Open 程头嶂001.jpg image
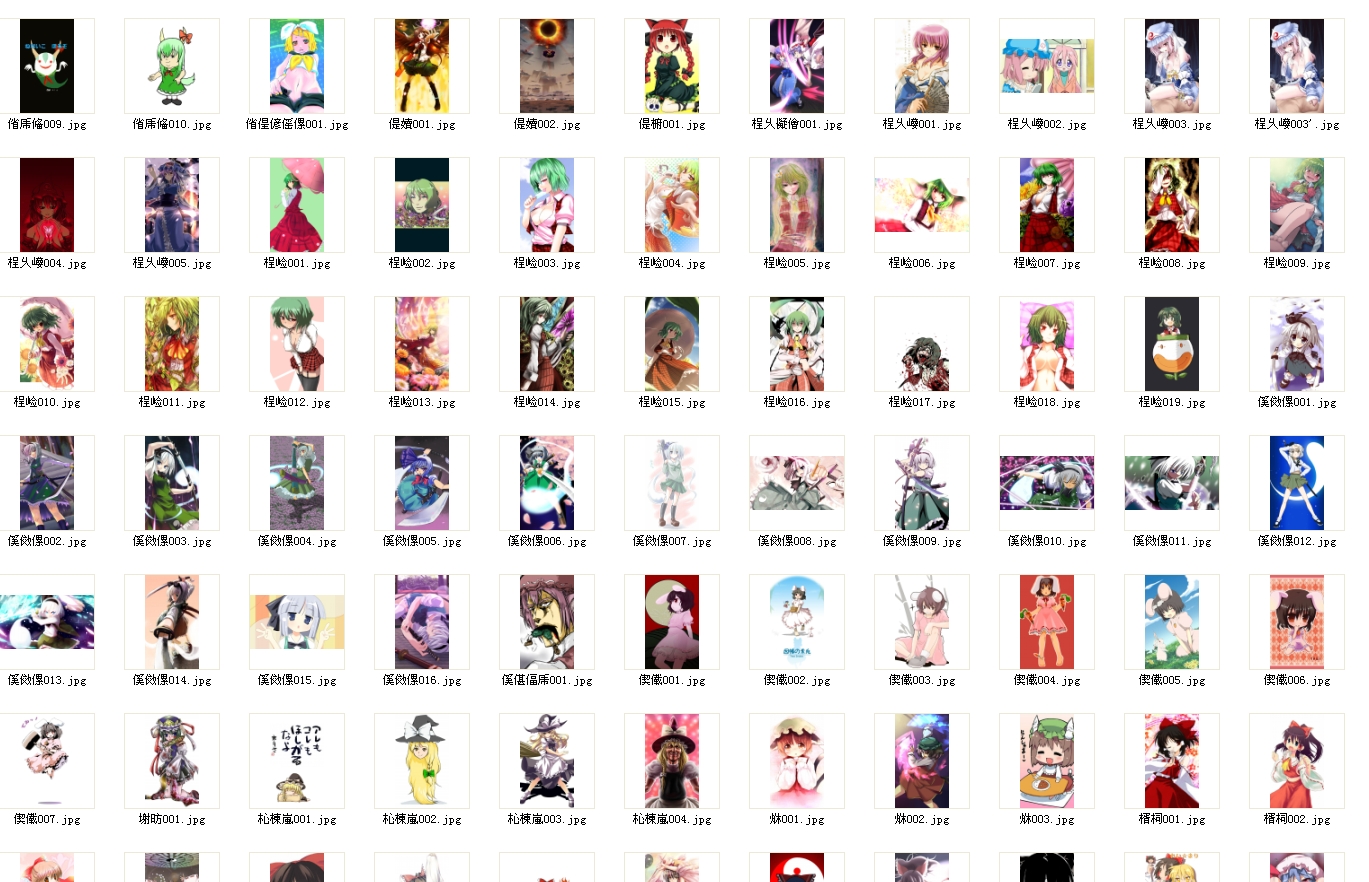The height and width of the screenshot is (882, 1369). coord(921,66)
